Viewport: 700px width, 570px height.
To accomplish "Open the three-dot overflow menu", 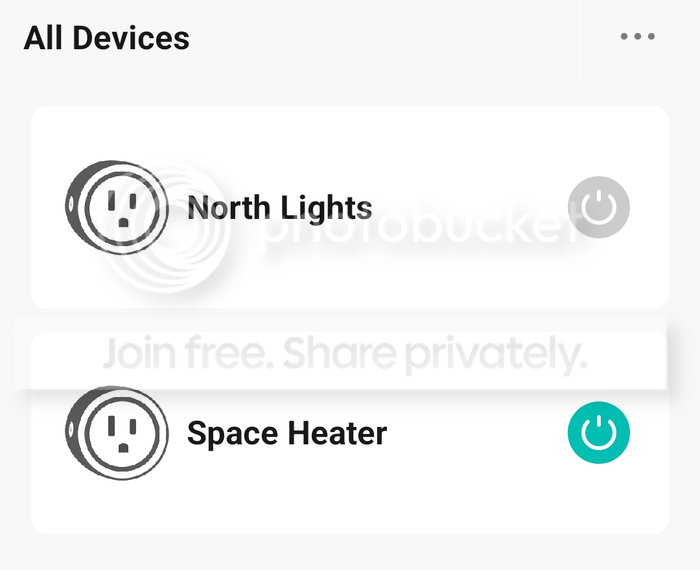I will pos(637,37).
